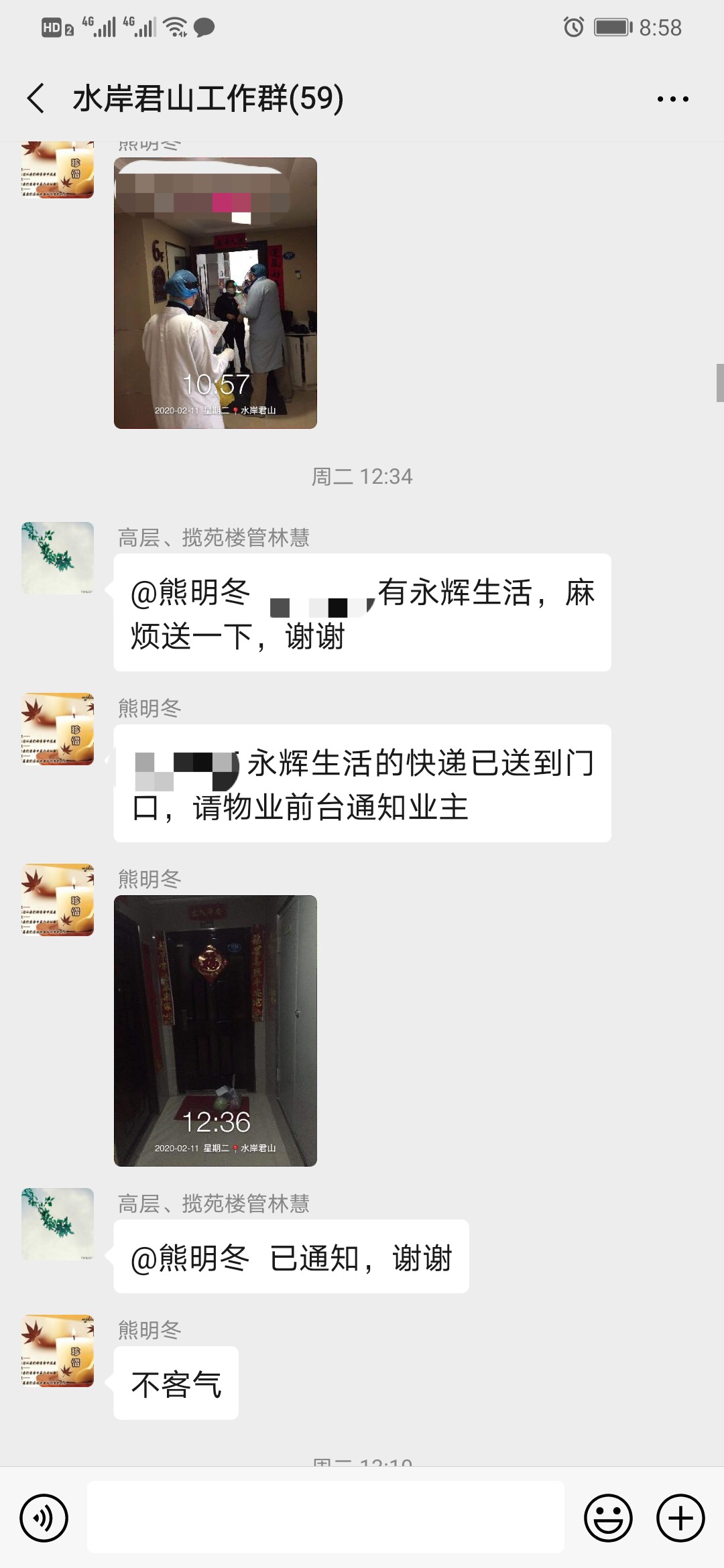Switch to voice message input

(x=44, y=1518)
